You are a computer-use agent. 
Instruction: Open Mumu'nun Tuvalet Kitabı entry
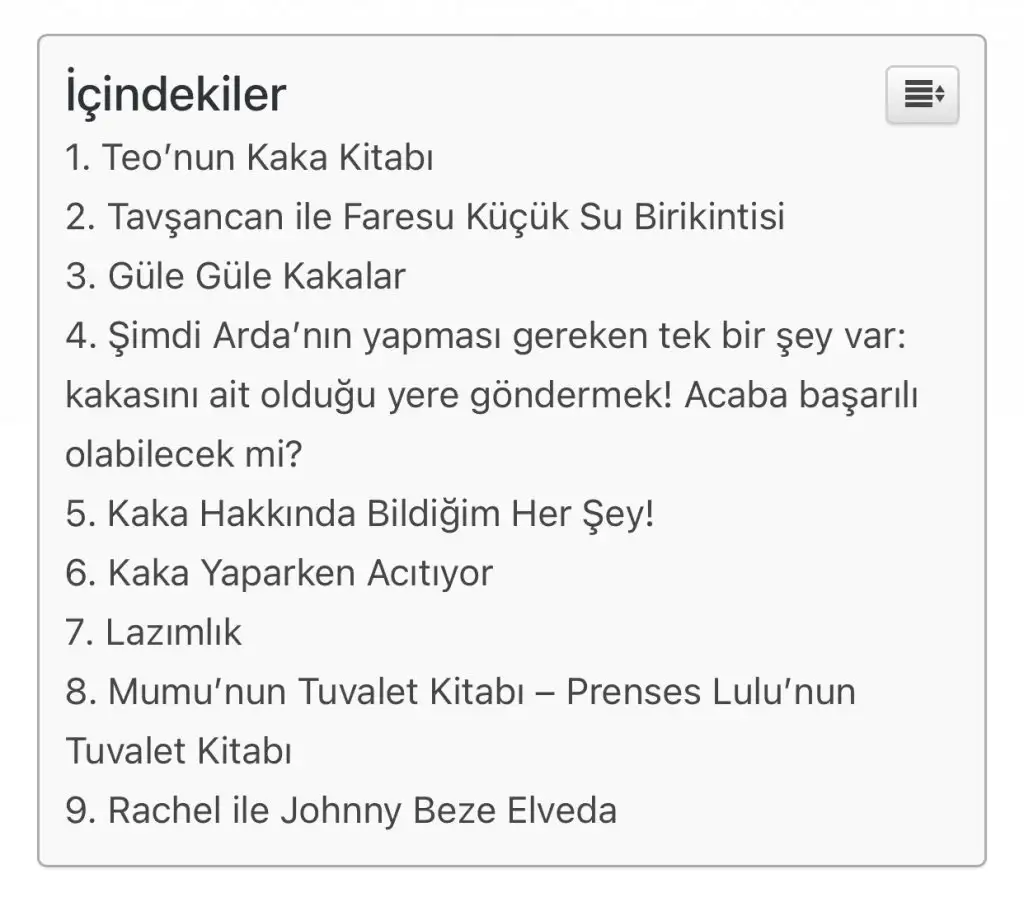pos(460,692)
